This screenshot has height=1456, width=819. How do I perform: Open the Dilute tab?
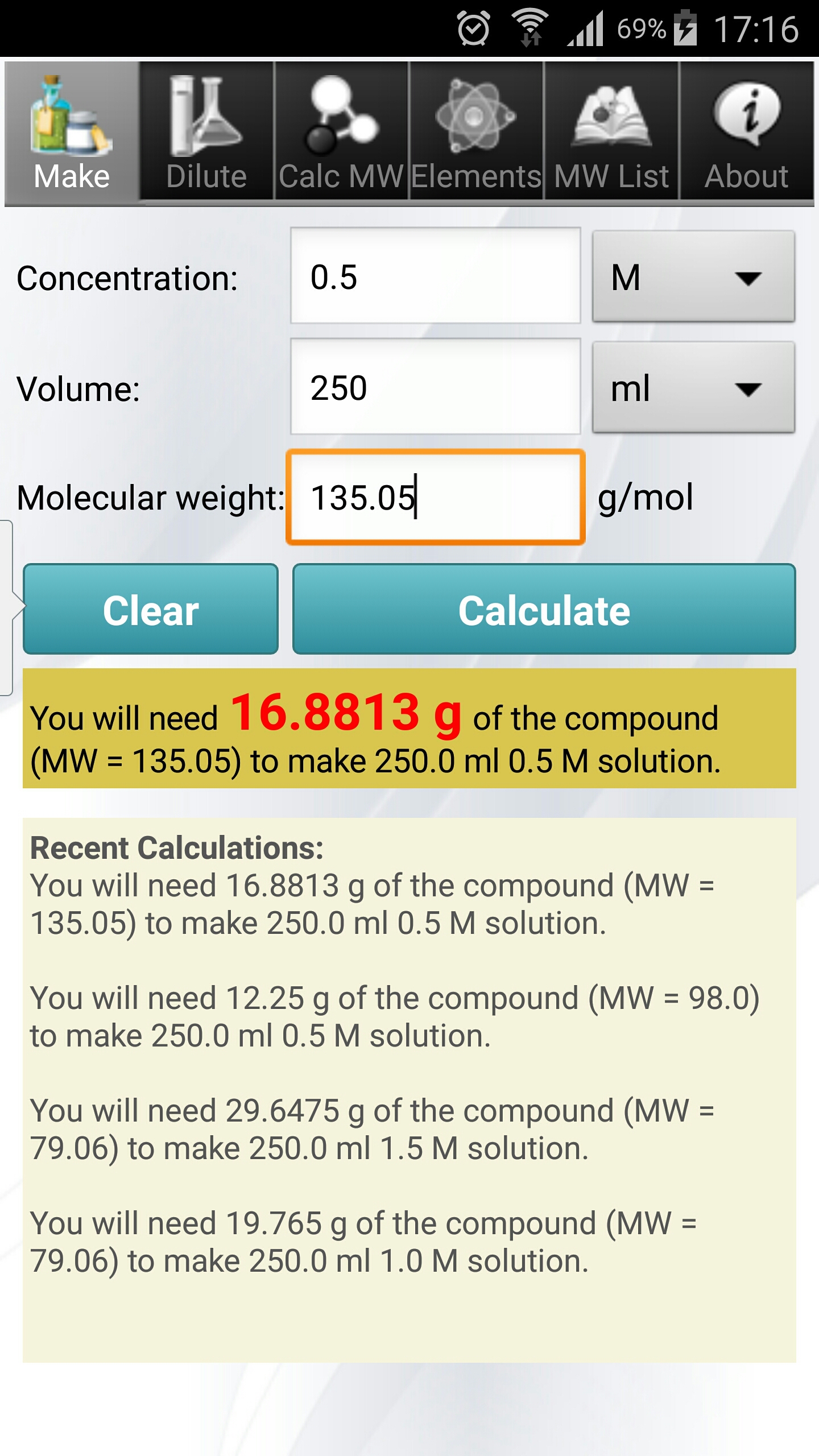pos(206,133)
